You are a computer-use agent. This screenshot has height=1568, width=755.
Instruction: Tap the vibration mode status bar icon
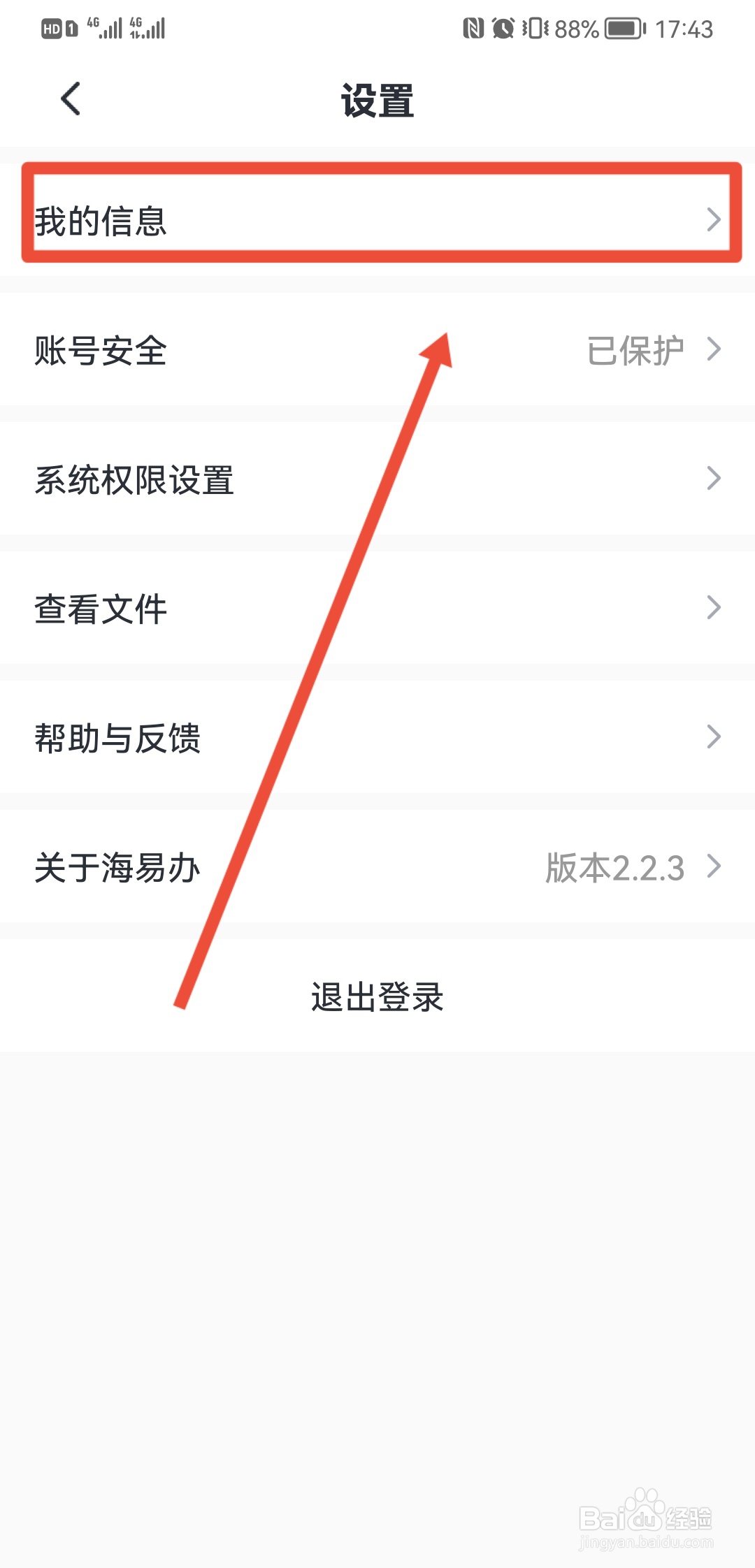[535, 29]
